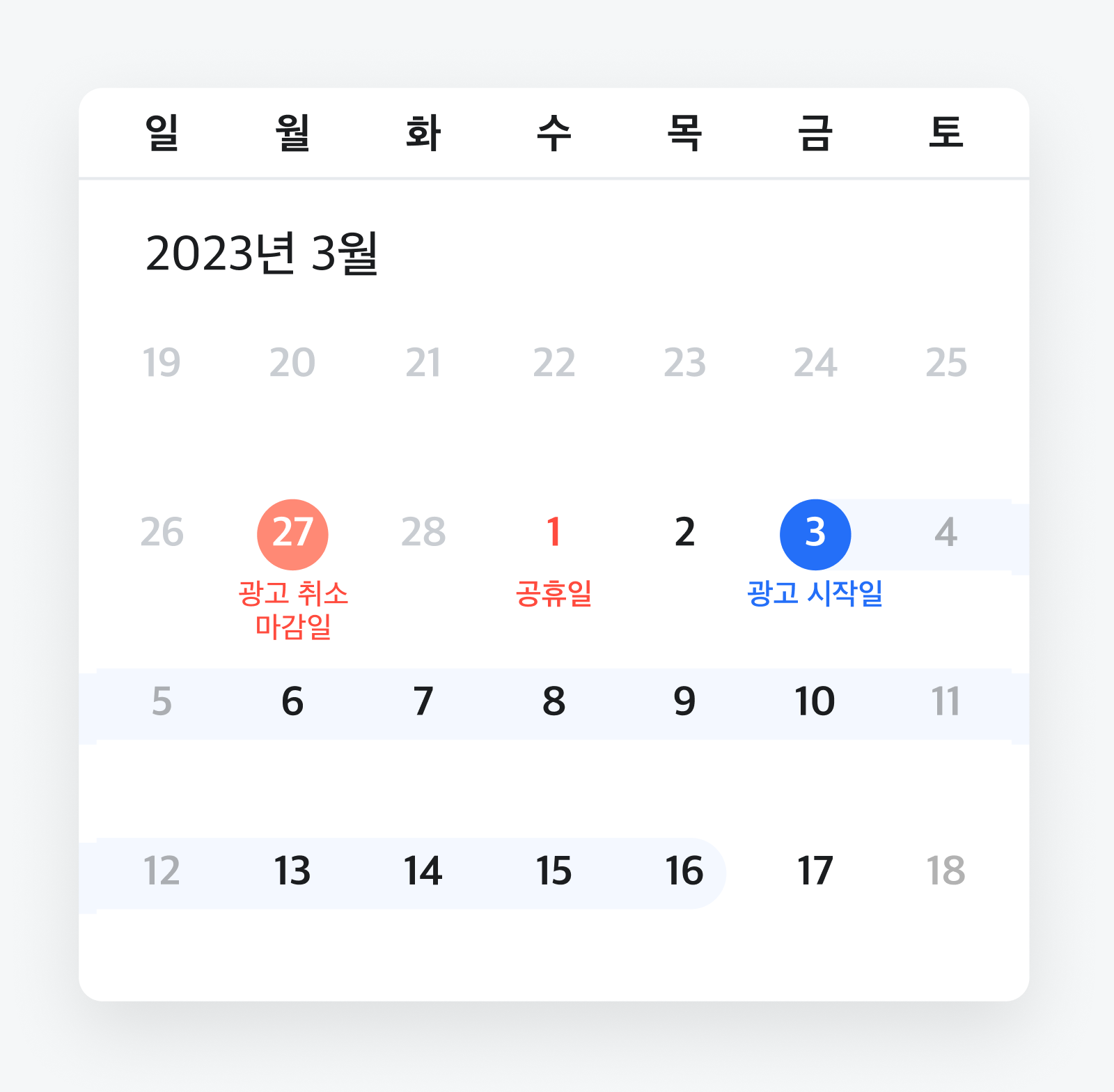Pick March 9 on the calendar
The image size is (1114, 1092).
point(684,703)
